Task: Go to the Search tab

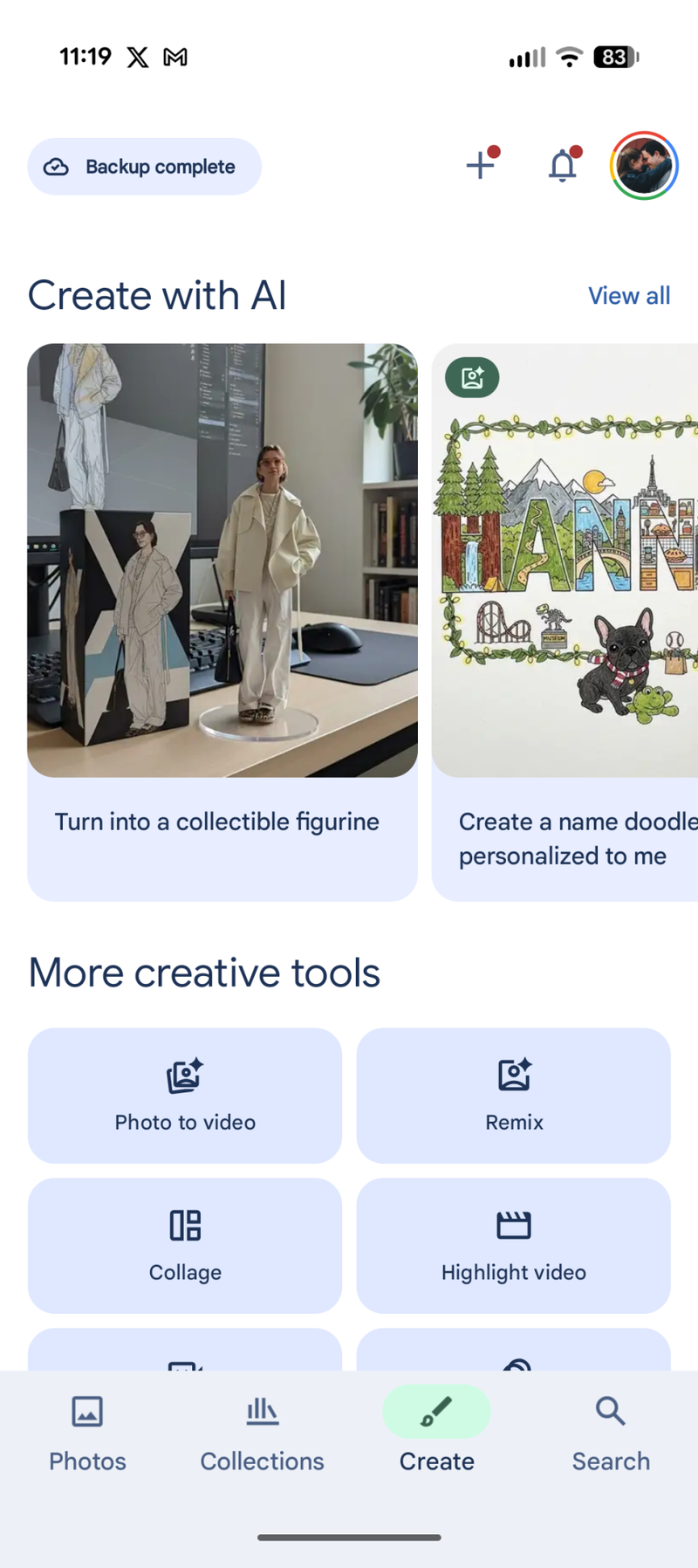Action: (x=611, y=1432)
